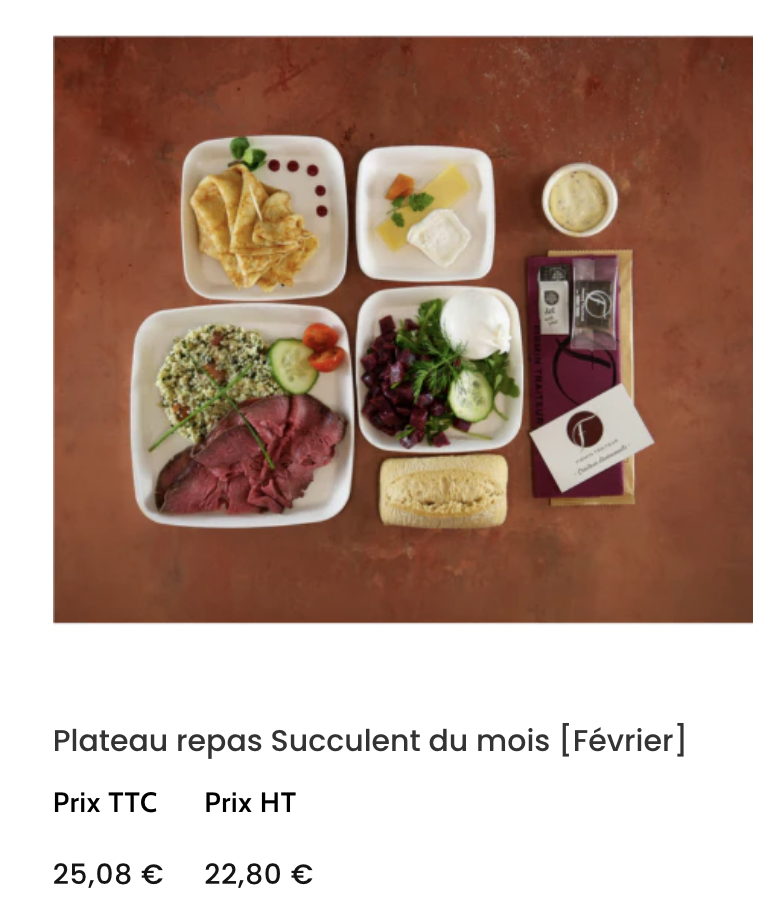Open the 'Plateau repas Succulent du mois [Février]' title
Image resolution: width=772 pixels, height=902 pixels.
coord(369,741)
